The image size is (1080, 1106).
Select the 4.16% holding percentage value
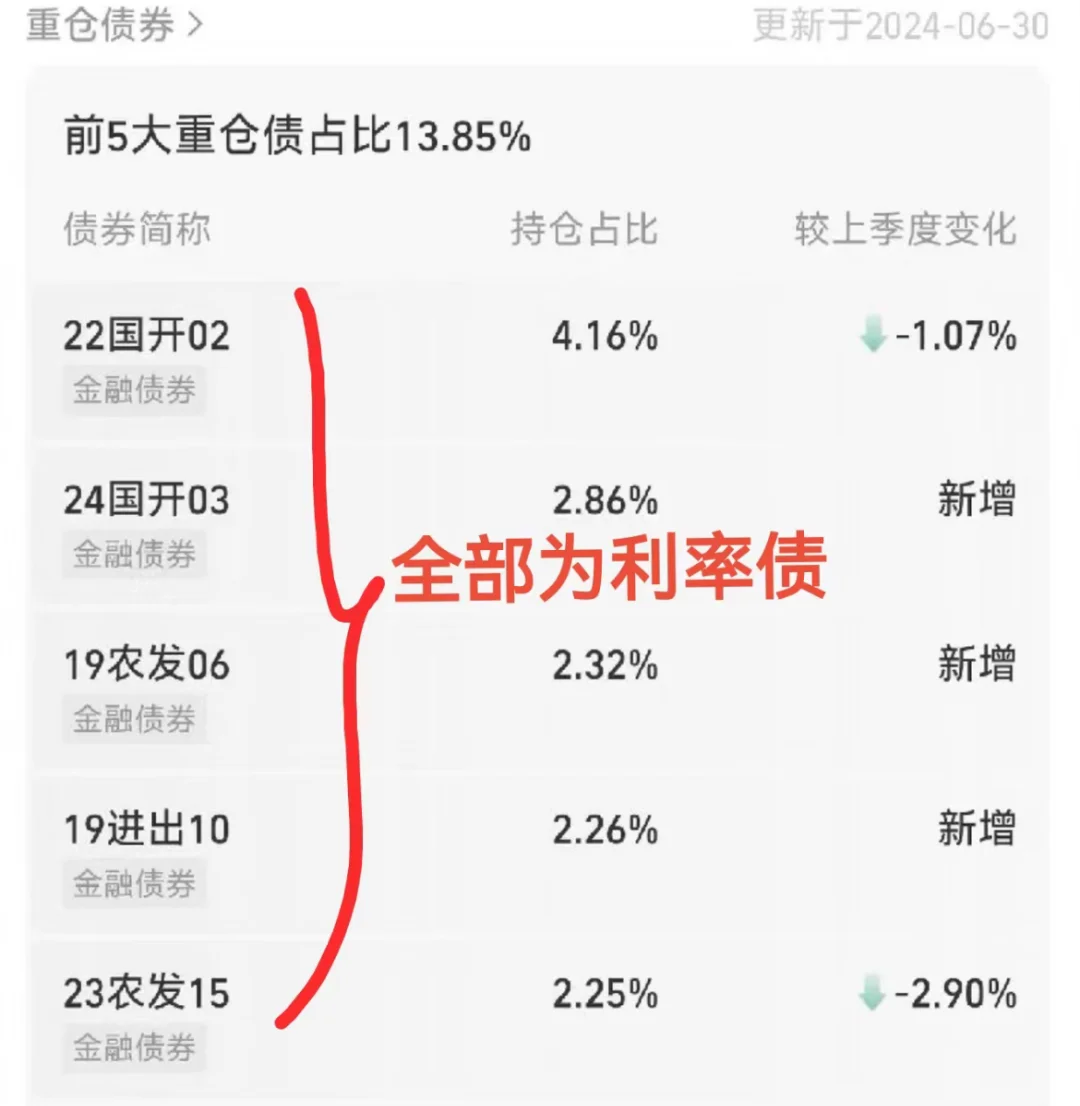coord(608,337)
